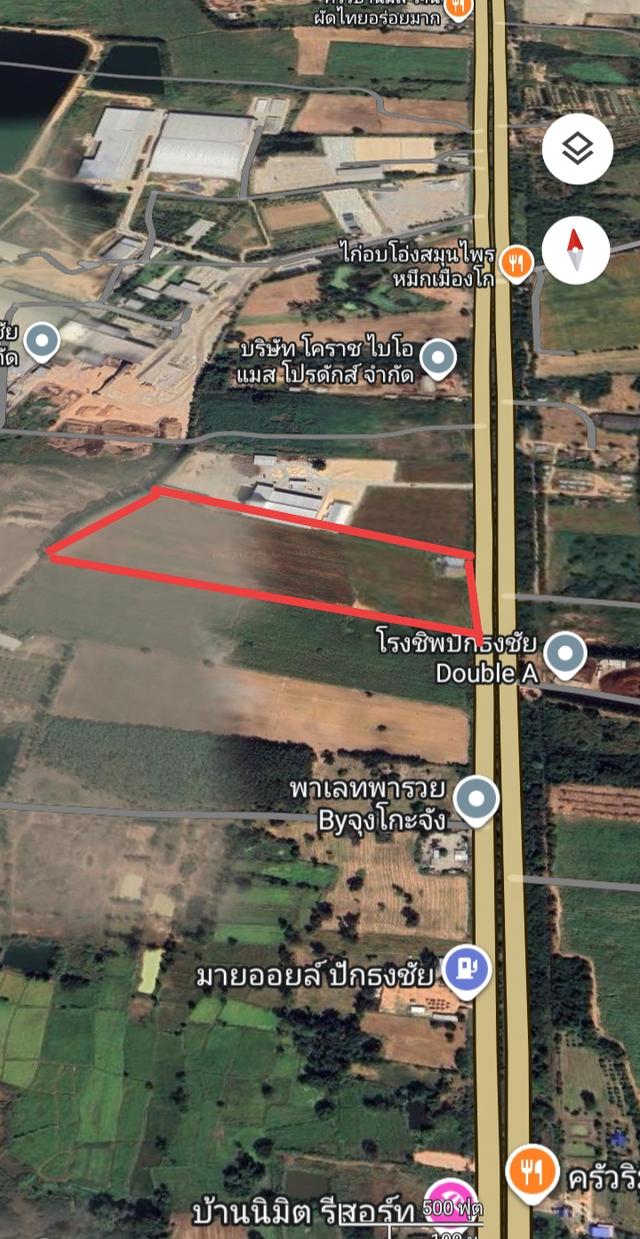Select the โรงชิพปักธงชัย Double A pin

coord(565,654)
